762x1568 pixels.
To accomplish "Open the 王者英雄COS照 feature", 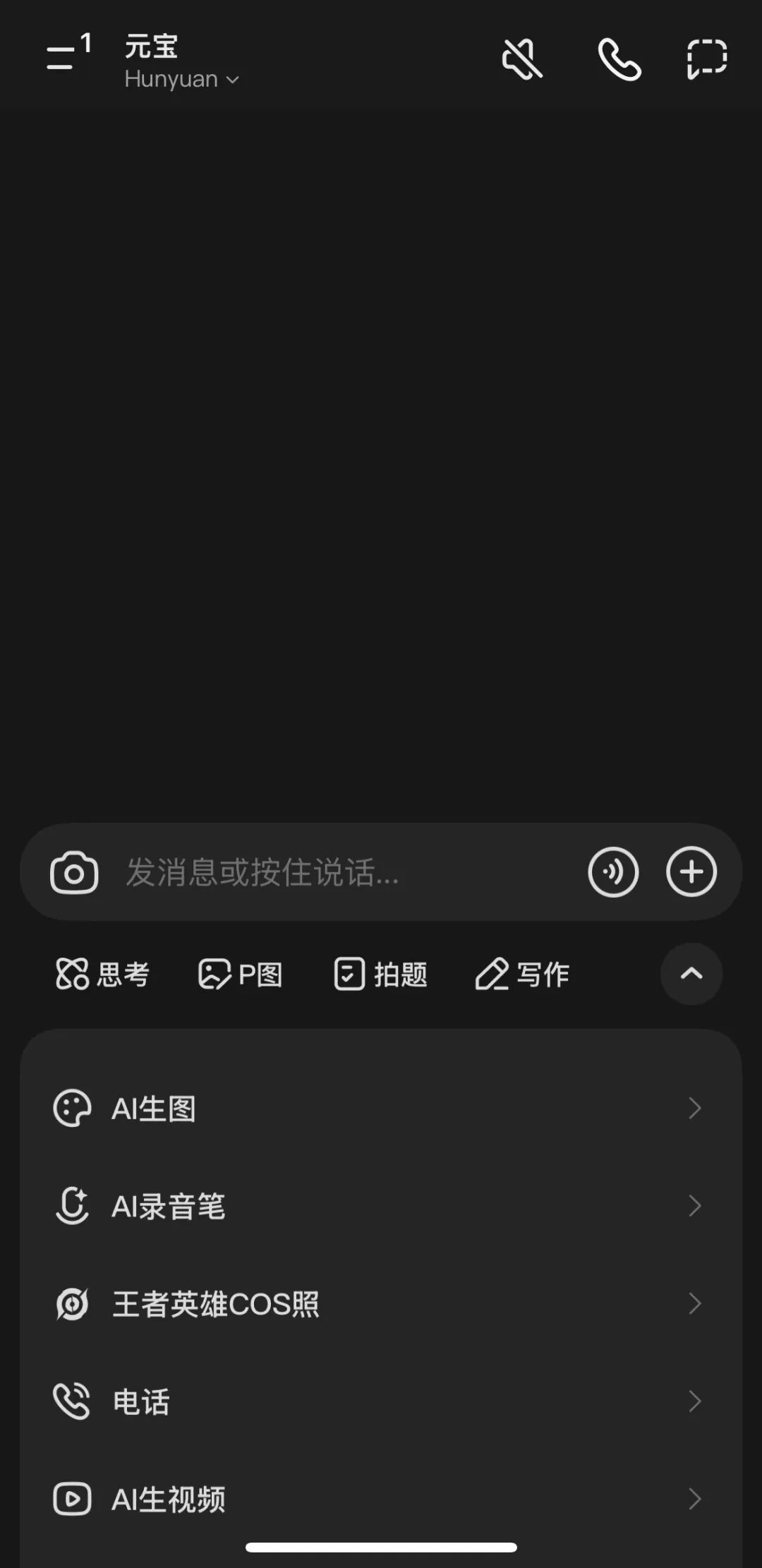I will pyautogui.click(x=215, y=1304).
